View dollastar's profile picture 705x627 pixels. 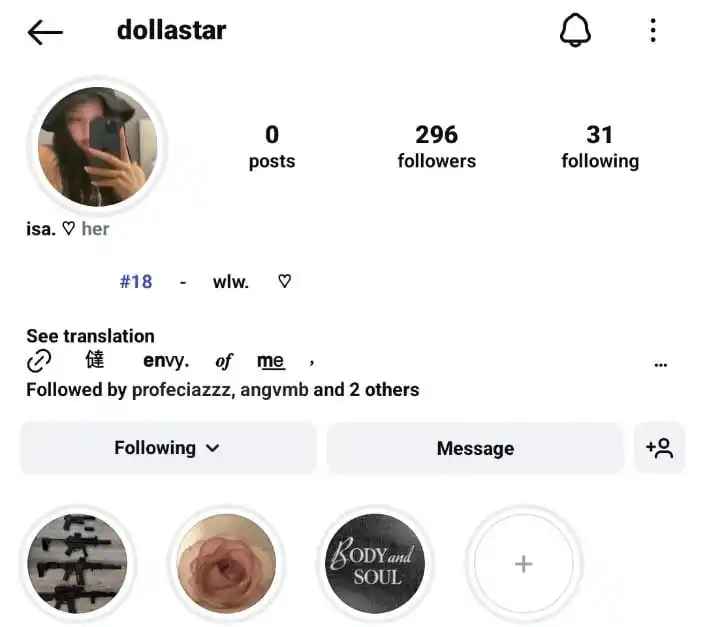pos(97,146)
